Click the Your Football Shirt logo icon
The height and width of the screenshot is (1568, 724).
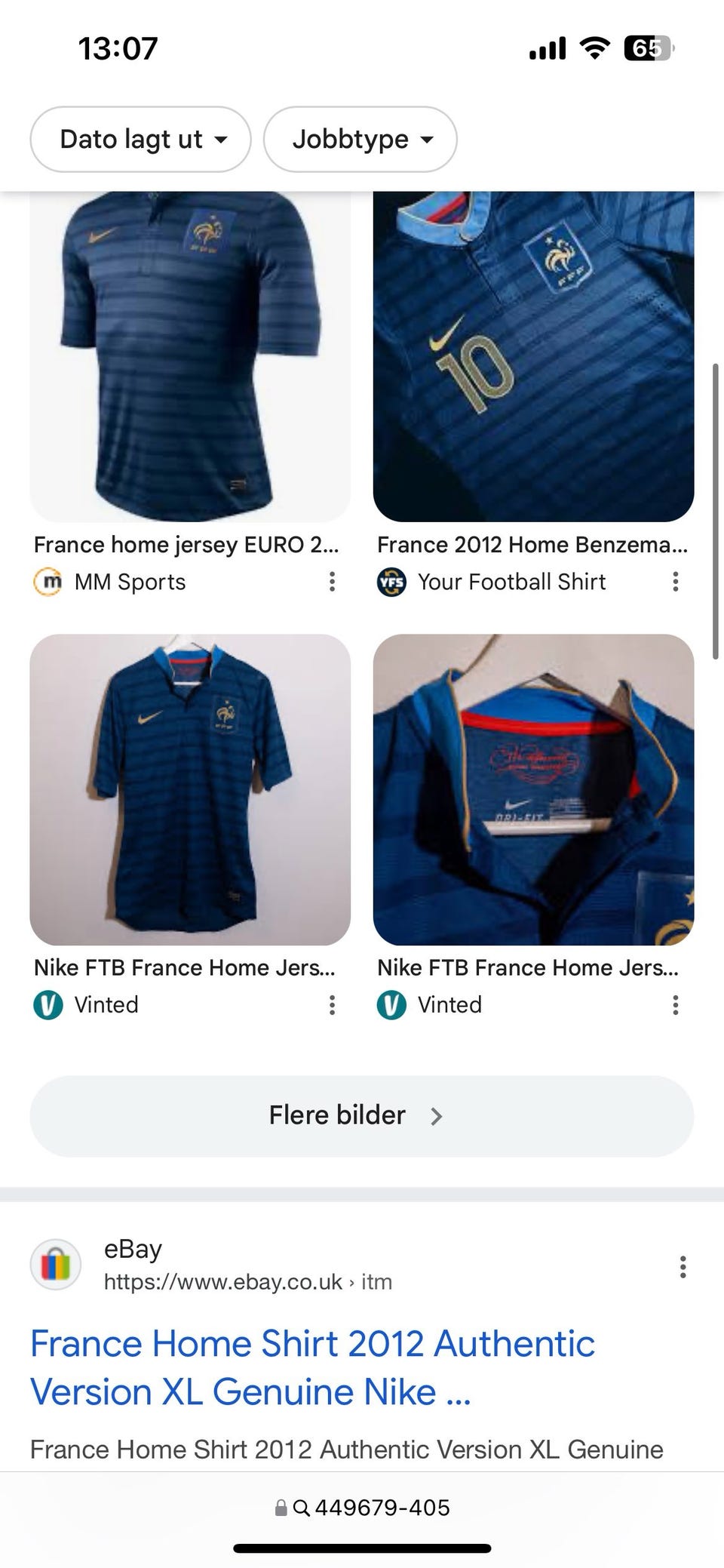391,582
